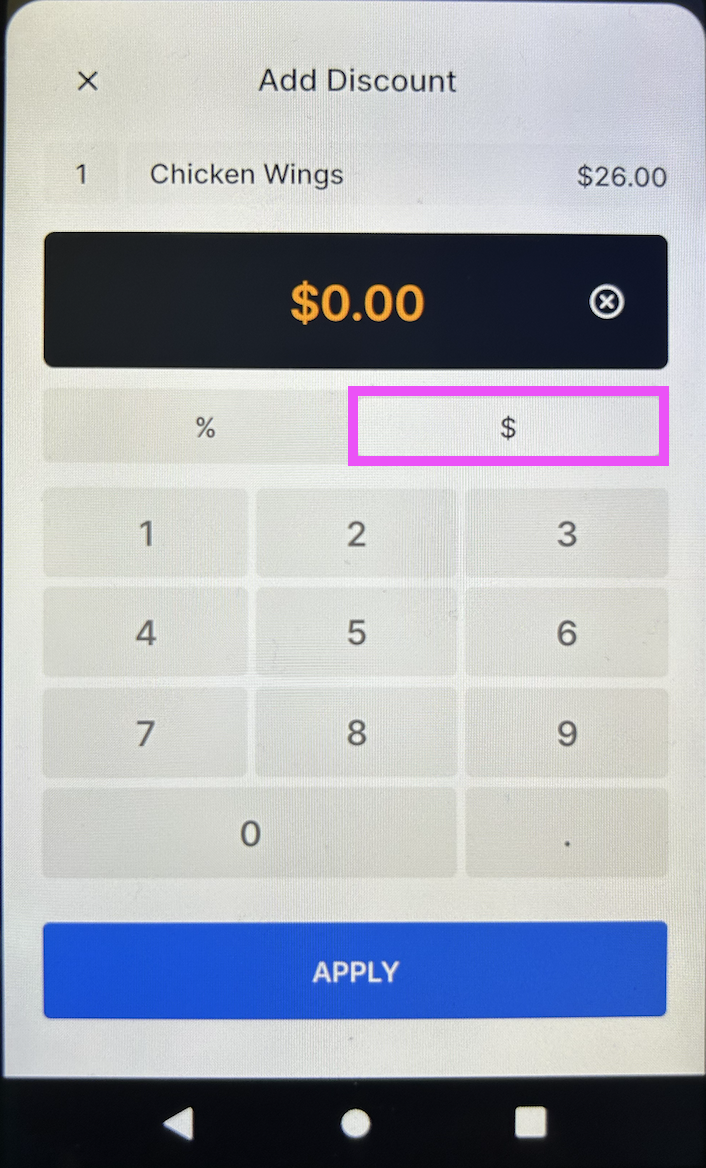Enter digit 5 on the keypad
Image resolution: width=706 pixels, height=1168 pixels.
coord(356,632)
